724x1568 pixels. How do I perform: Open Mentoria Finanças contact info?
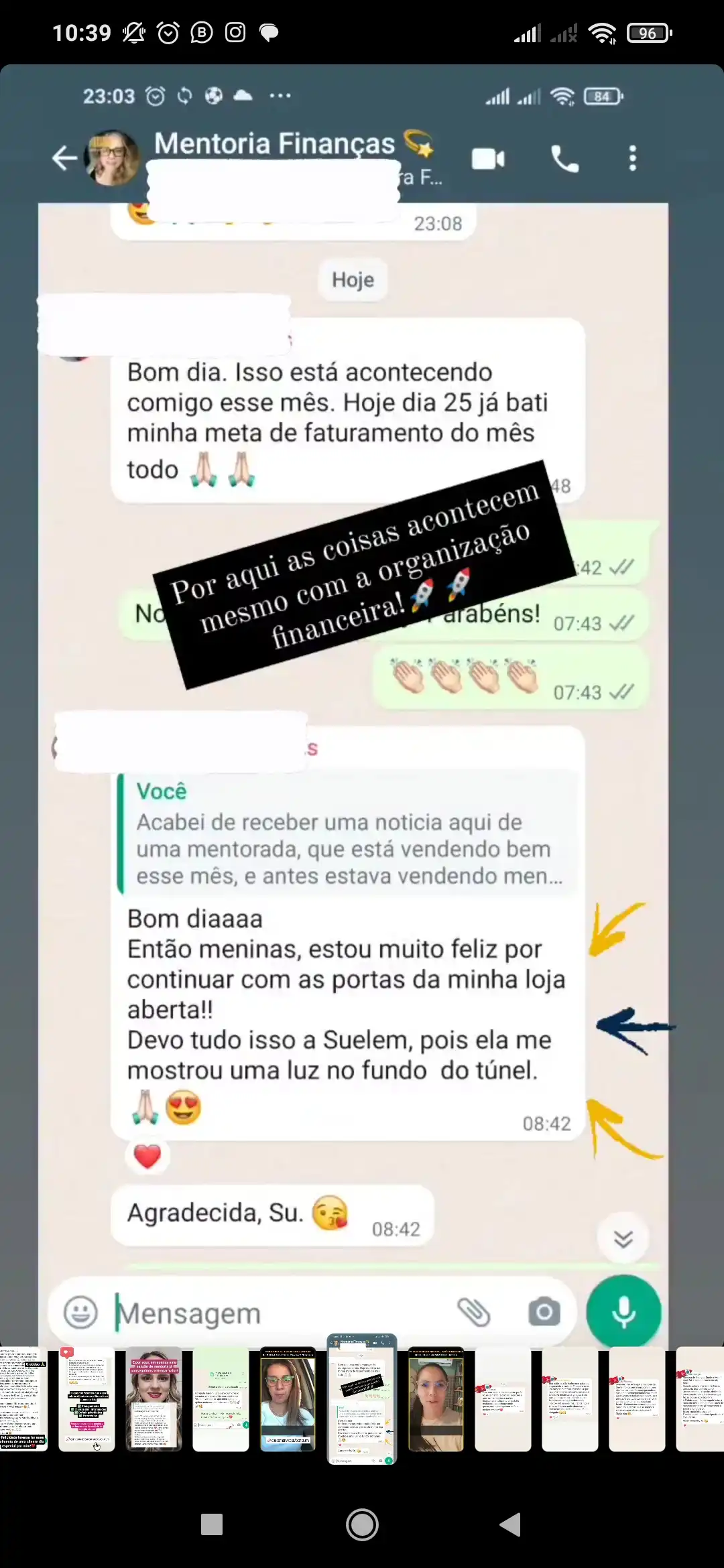[x=275, y=143]
